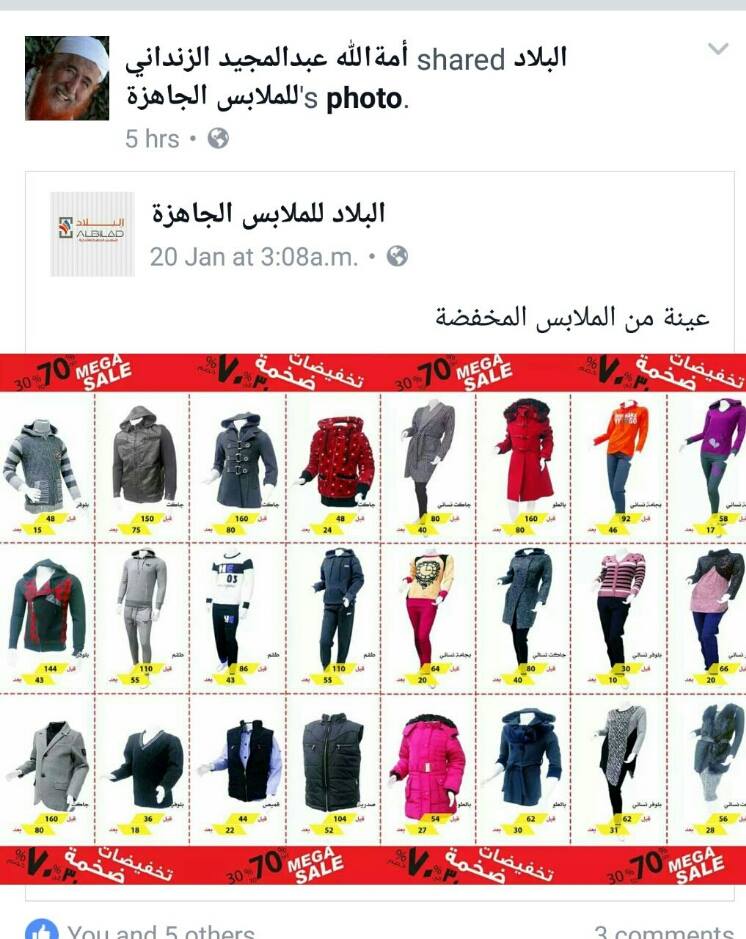
Task: Open the 3 comments
Action: [664, 930]
